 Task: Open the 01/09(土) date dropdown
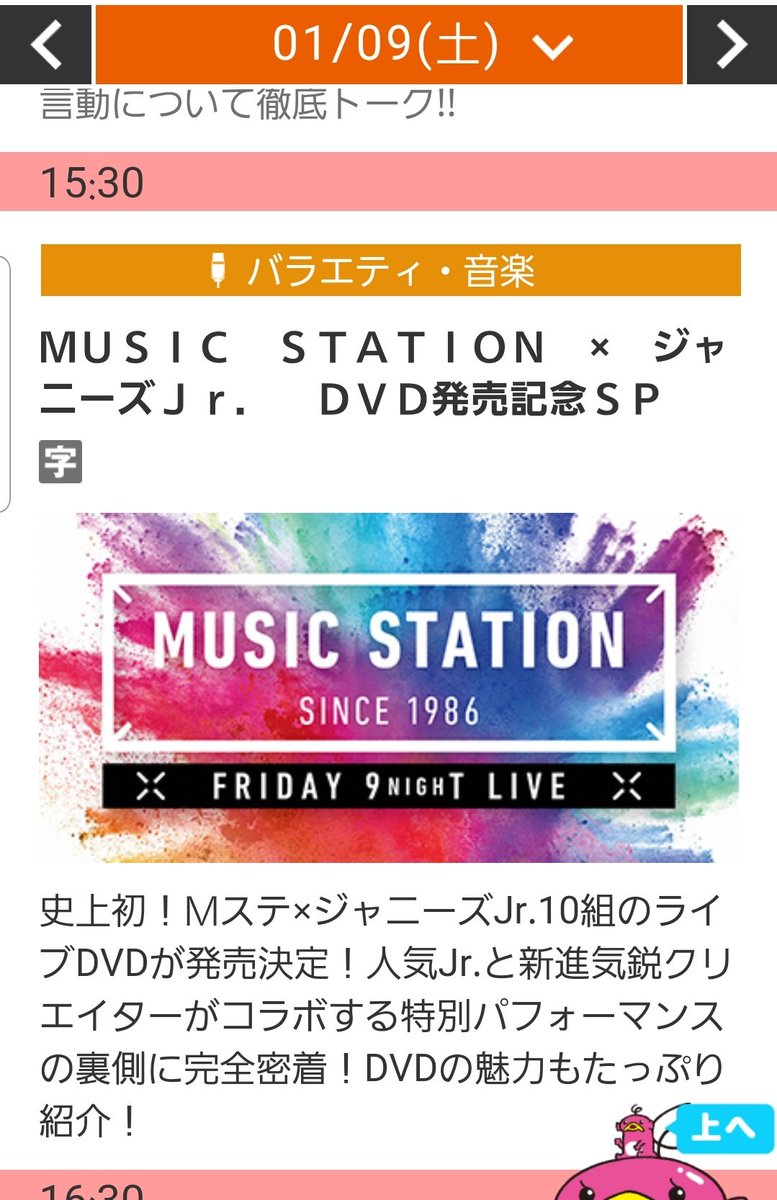coord(389,43)
